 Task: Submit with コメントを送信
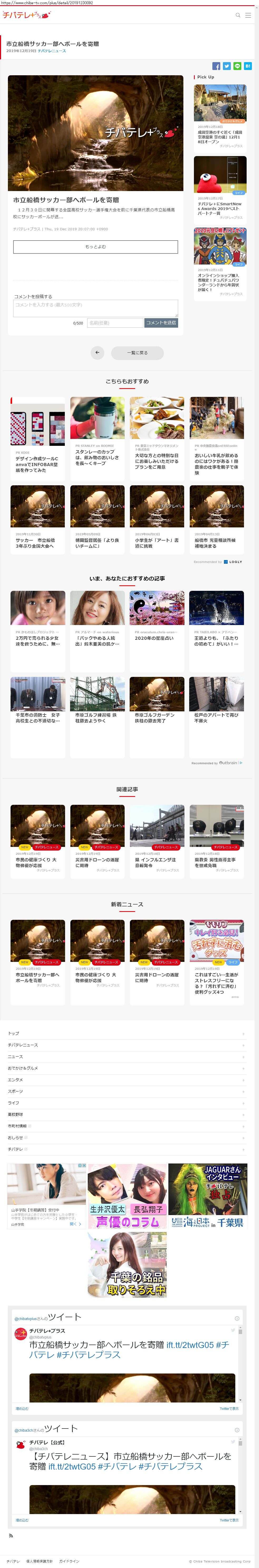coord(161,323)
